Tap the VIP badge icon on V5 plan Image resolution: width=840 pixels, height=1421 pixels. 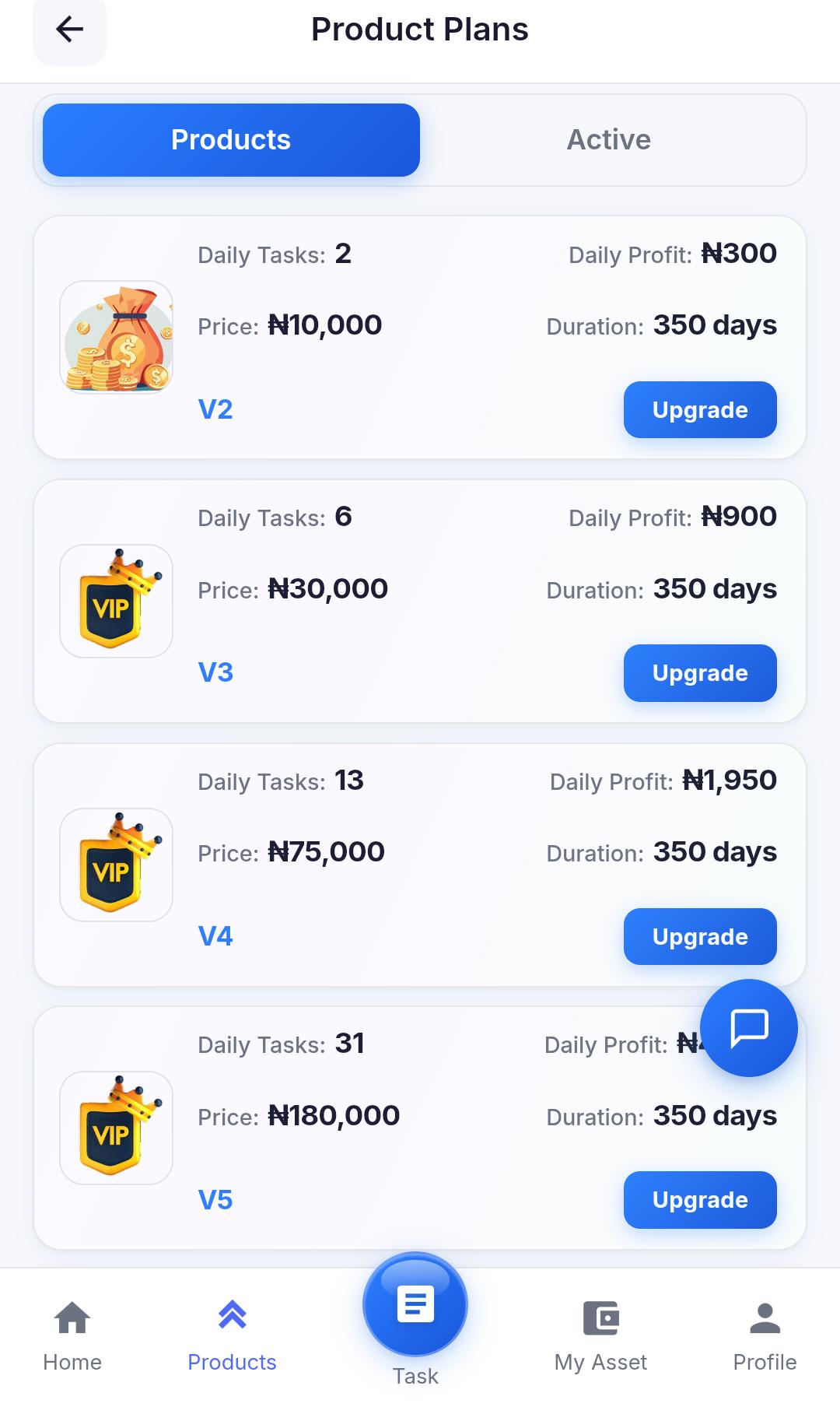click(116, 1127)
